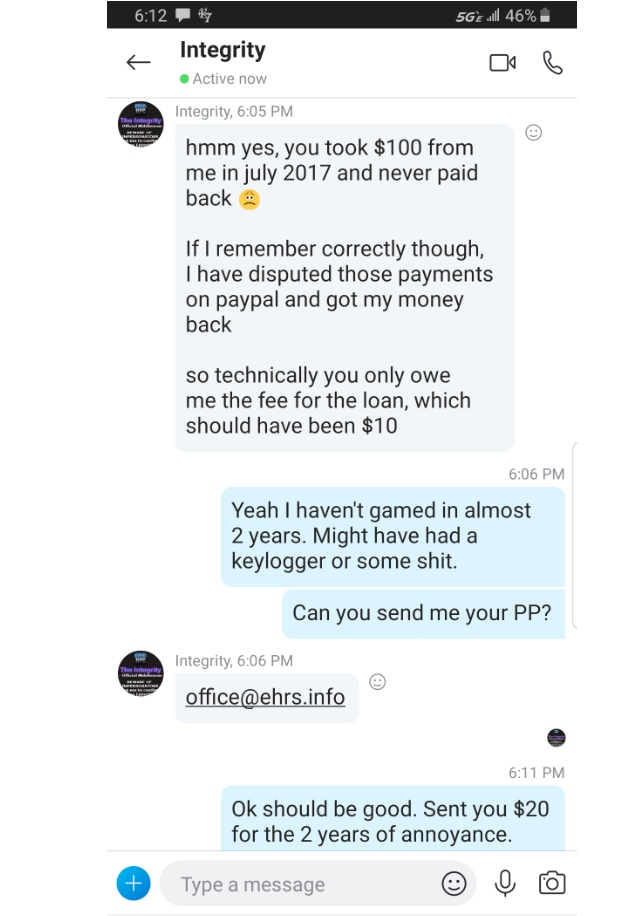Open the Integrity contact profile header
Screen dimensions: 638x916
tap(223, 62)
